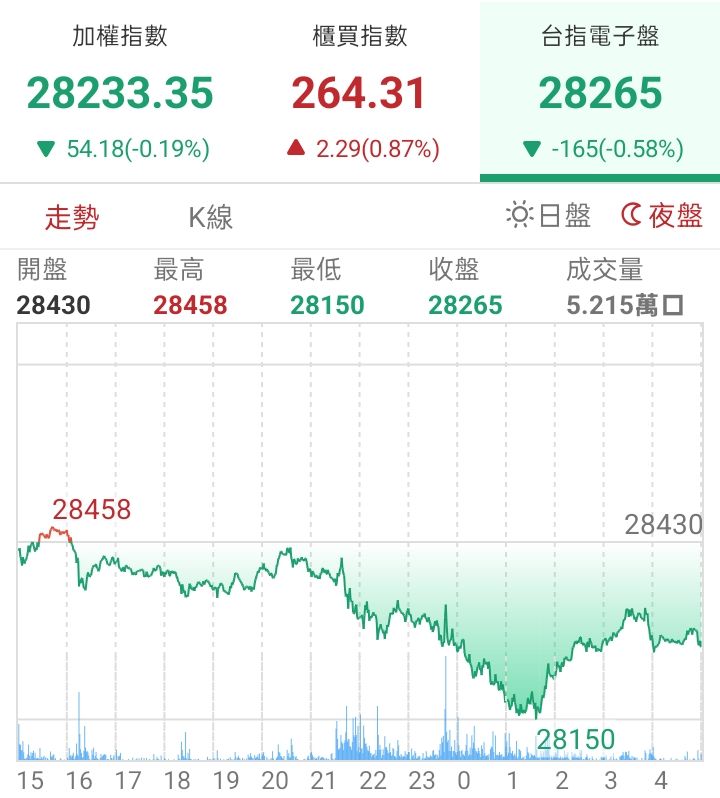The width and height of the screenshot is (720, 798).
Task: Select the 夜盤 night session
Action: click(x=662, y=215)
